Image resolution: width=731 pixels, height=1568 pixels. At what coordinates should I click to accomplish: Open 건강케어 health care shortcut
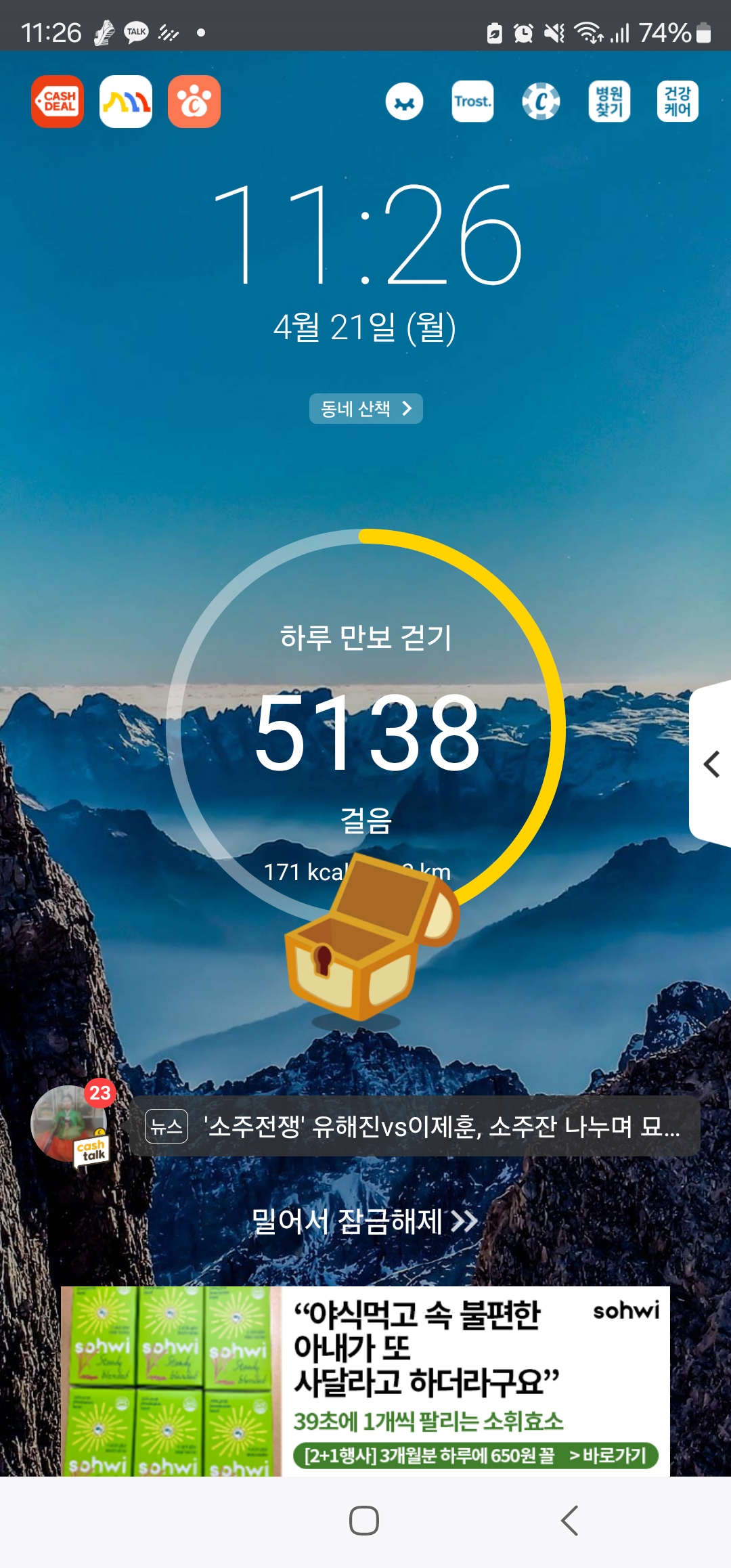[678, 102]
